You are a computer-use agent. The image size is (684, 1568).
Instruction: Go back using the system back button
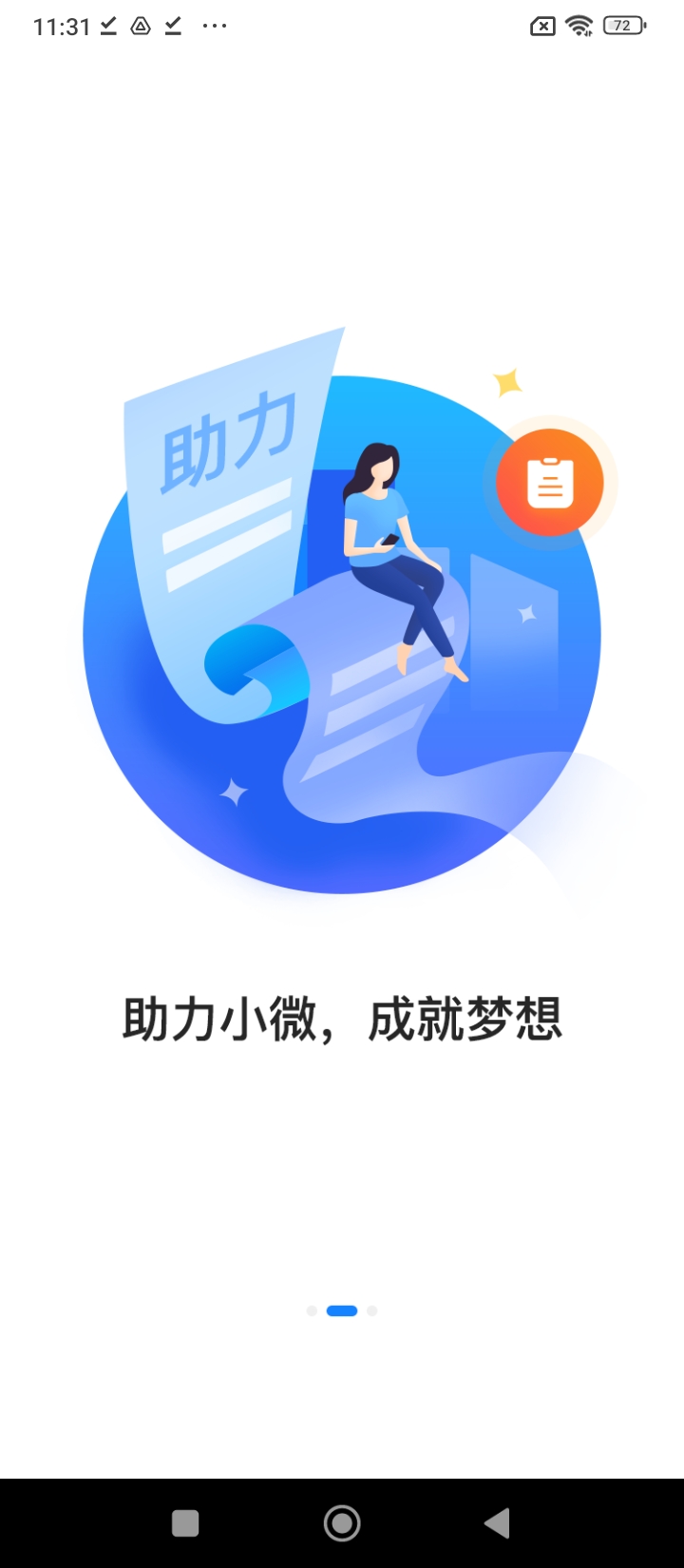click(498, 1523)
